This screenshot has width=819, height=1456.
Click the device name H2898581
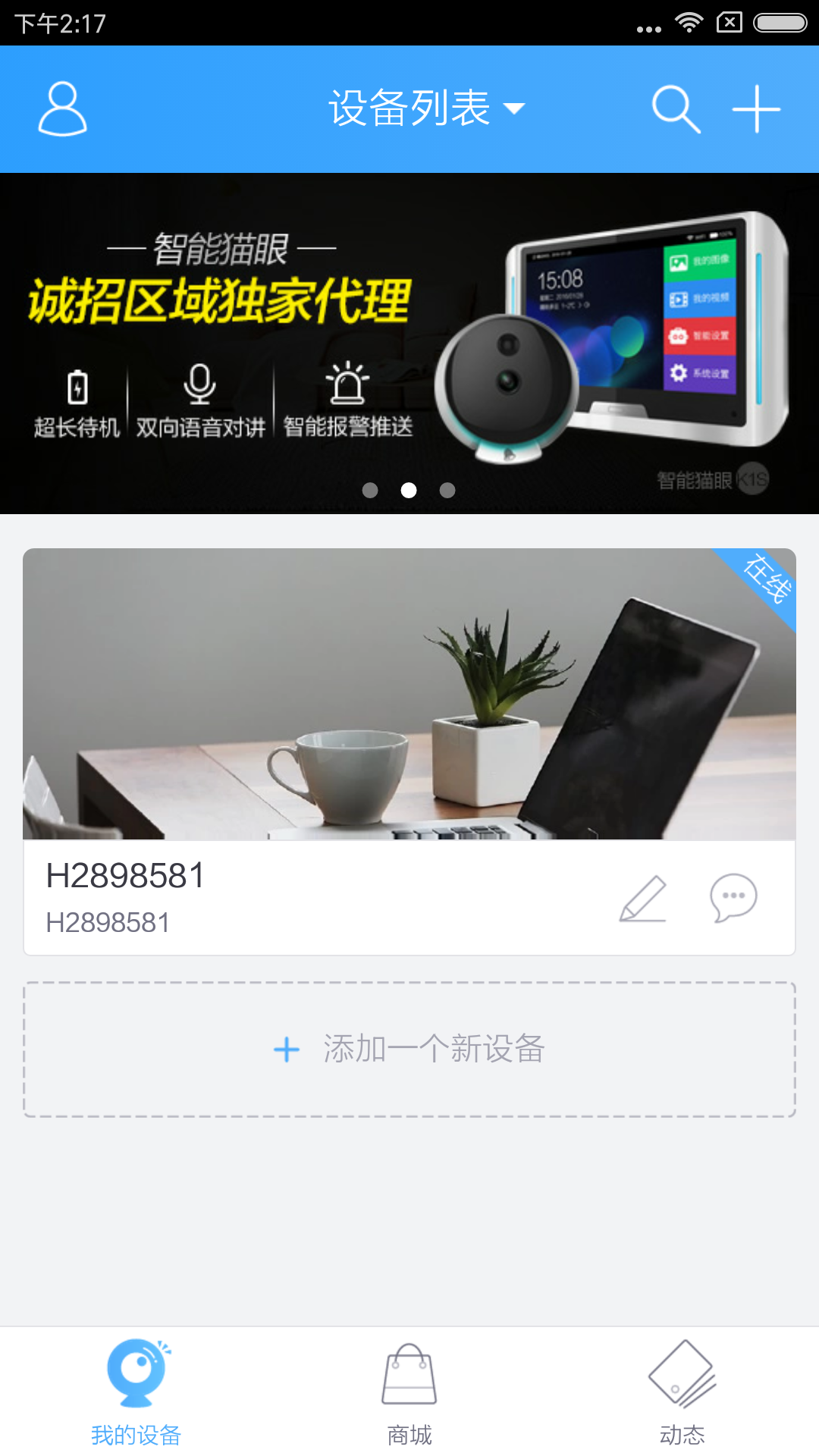coord(125,876)
